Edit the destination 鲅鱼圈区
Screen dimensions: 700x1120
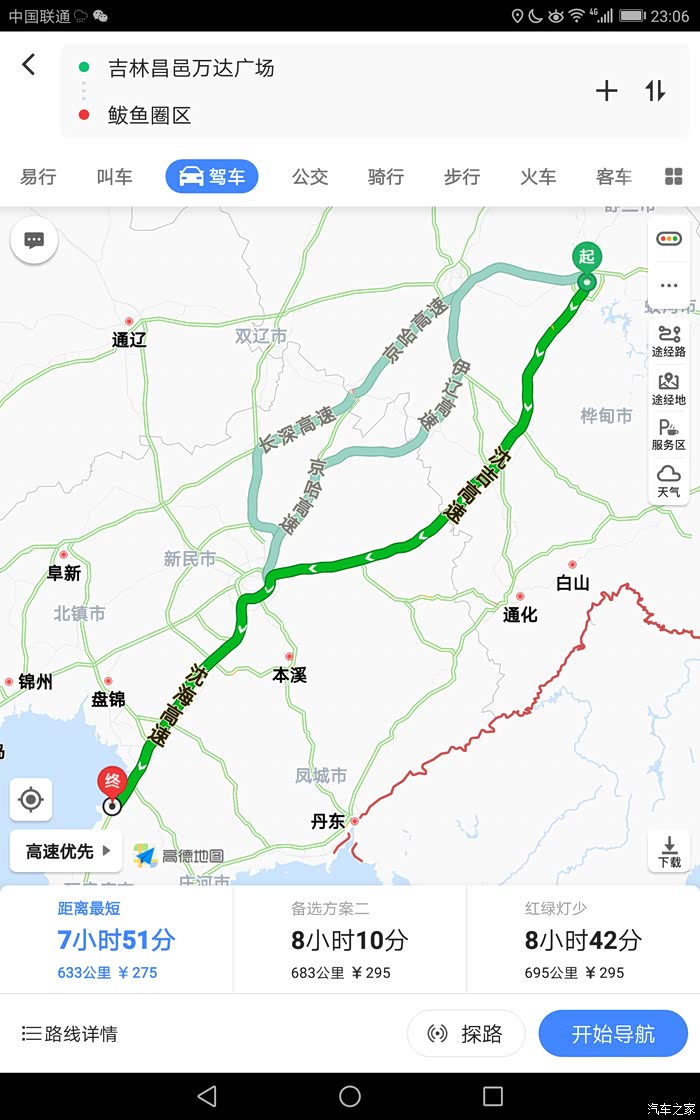tap(149, 115)
